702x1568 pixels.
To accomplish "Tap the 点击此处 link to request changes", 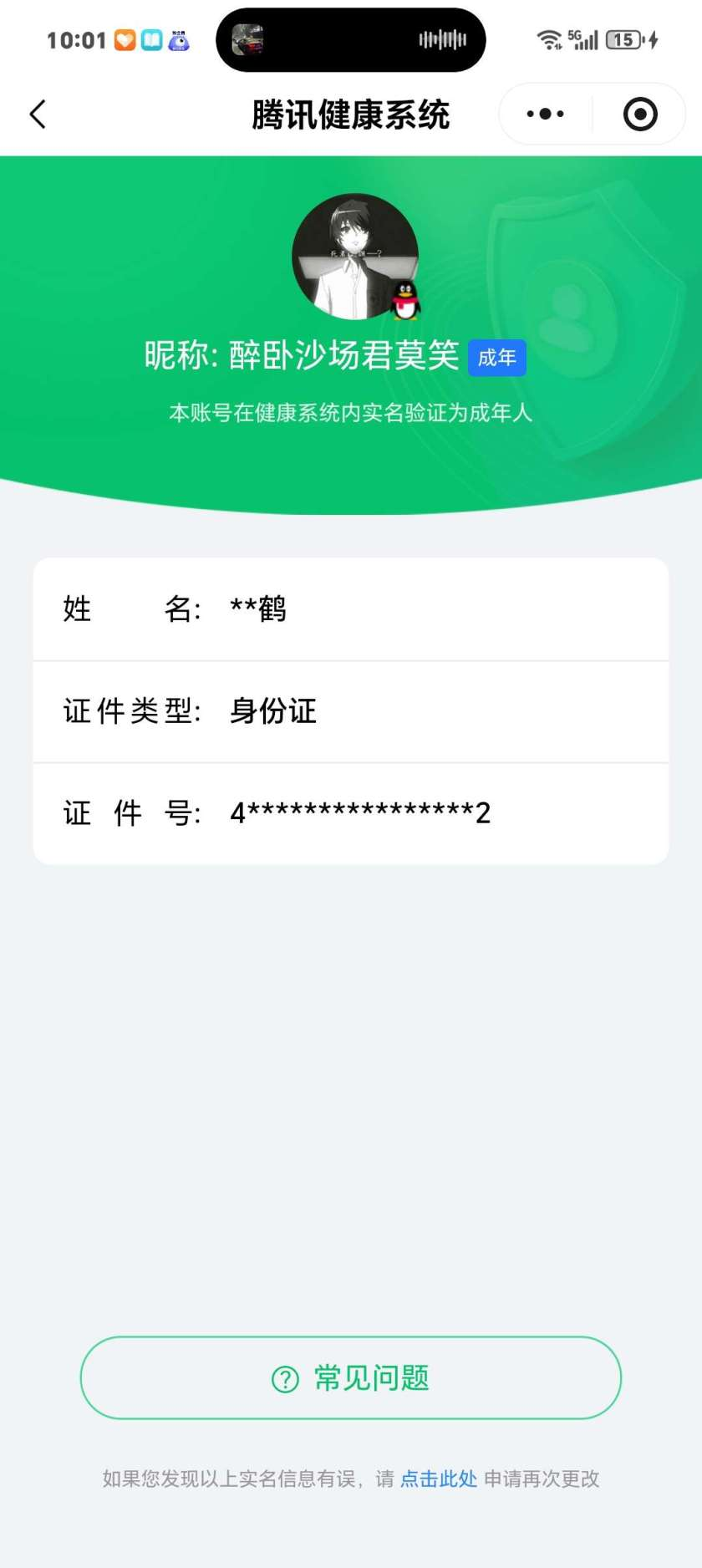I will click(438, 1479).
